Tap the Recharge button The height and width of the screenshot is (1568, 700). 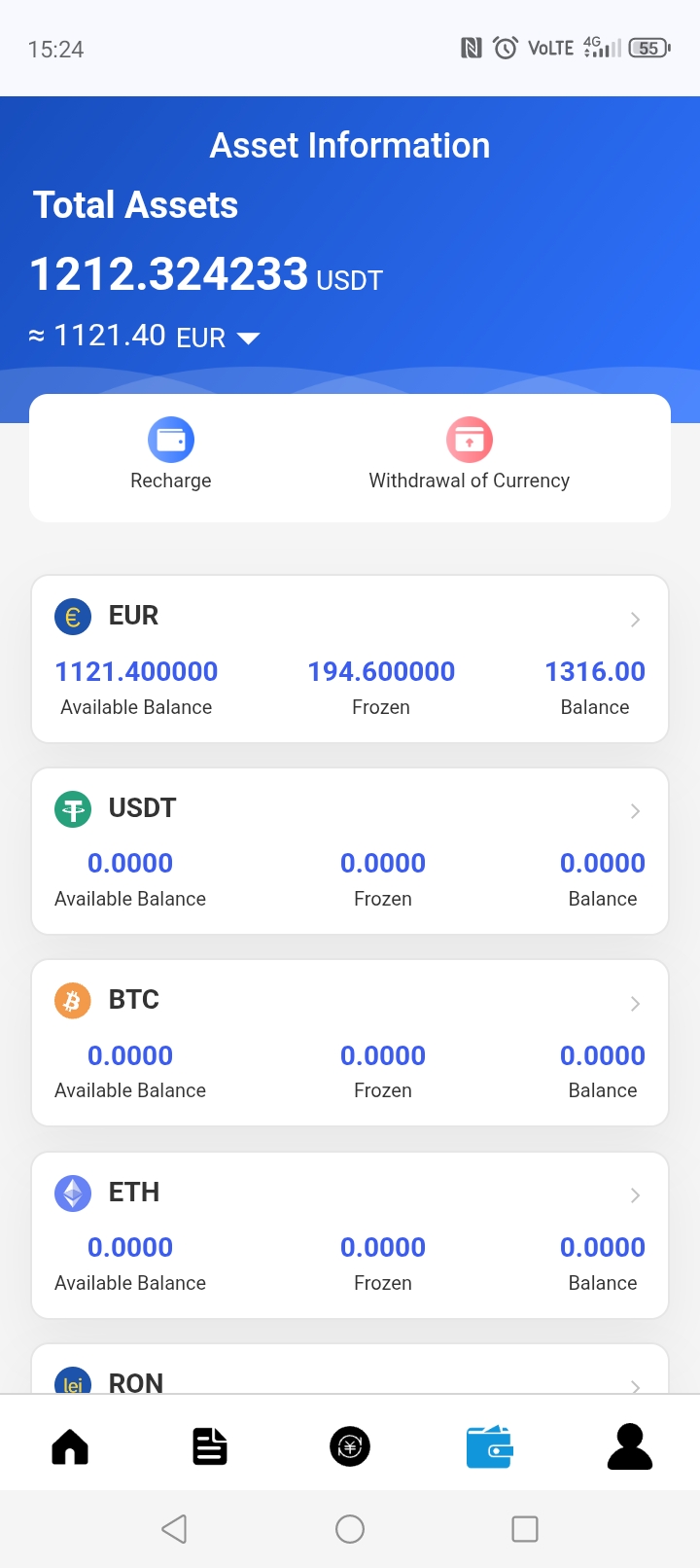pyautogui.click(x=171, y=455)
